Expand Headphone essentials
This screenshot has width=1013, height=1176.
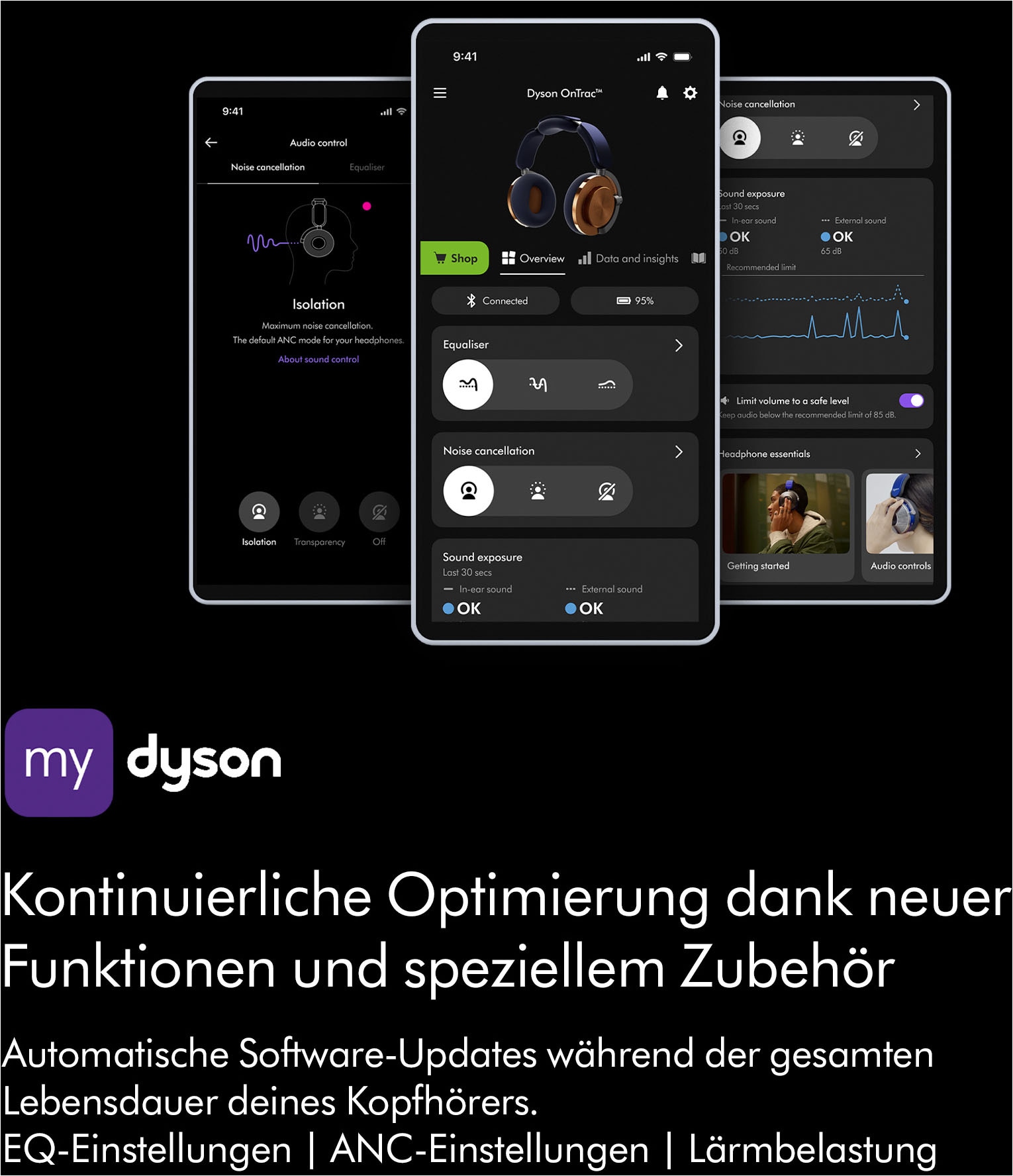(x=918, y=454)
